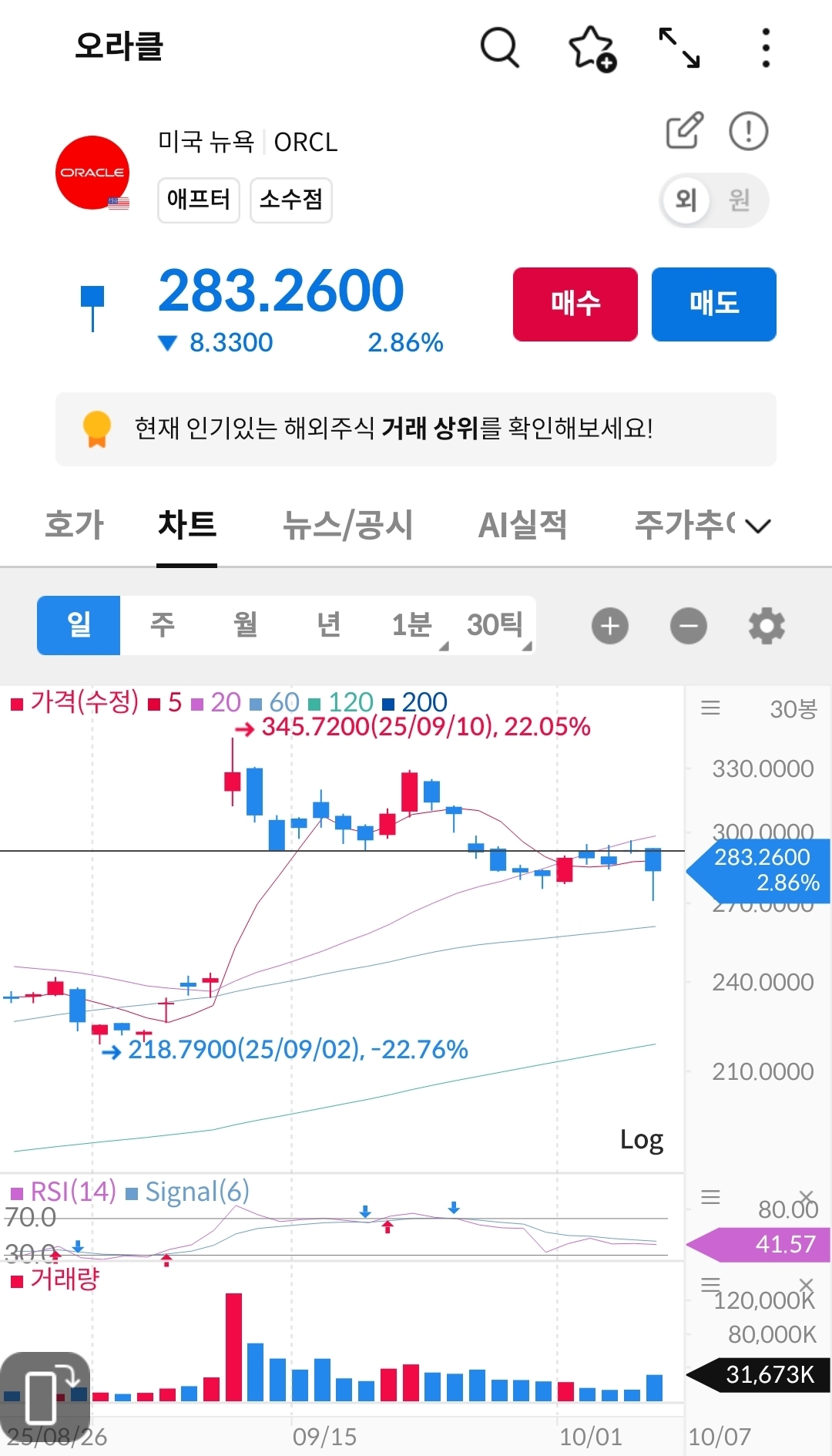The image size is (832, 1456).
Task: Select the 월 monthly chart period
Action: [x=245, y=625]
